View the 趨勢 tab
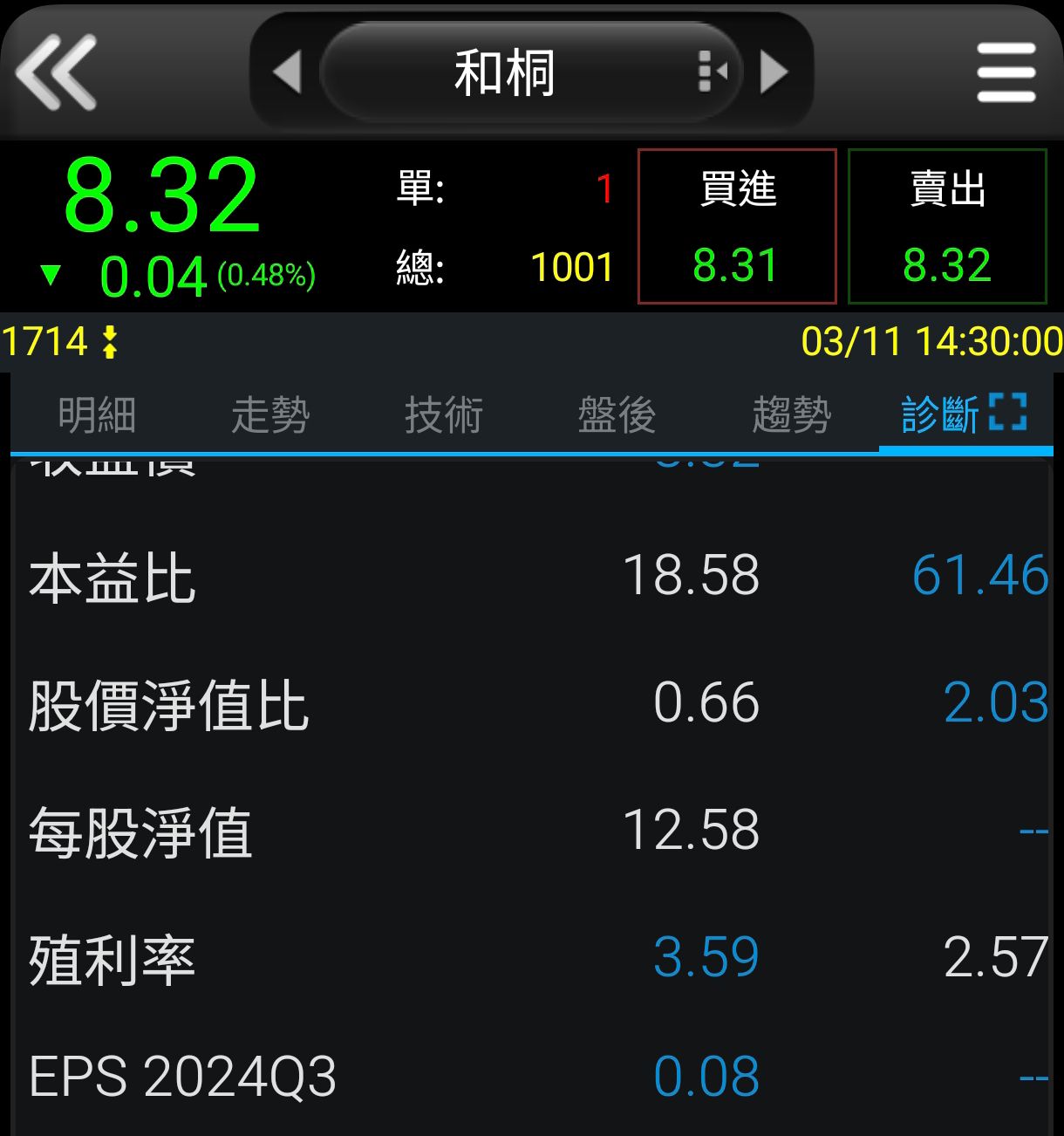Image resolution: width=1064 pixels, height=1136 pixels. click(x=791, y=414)
